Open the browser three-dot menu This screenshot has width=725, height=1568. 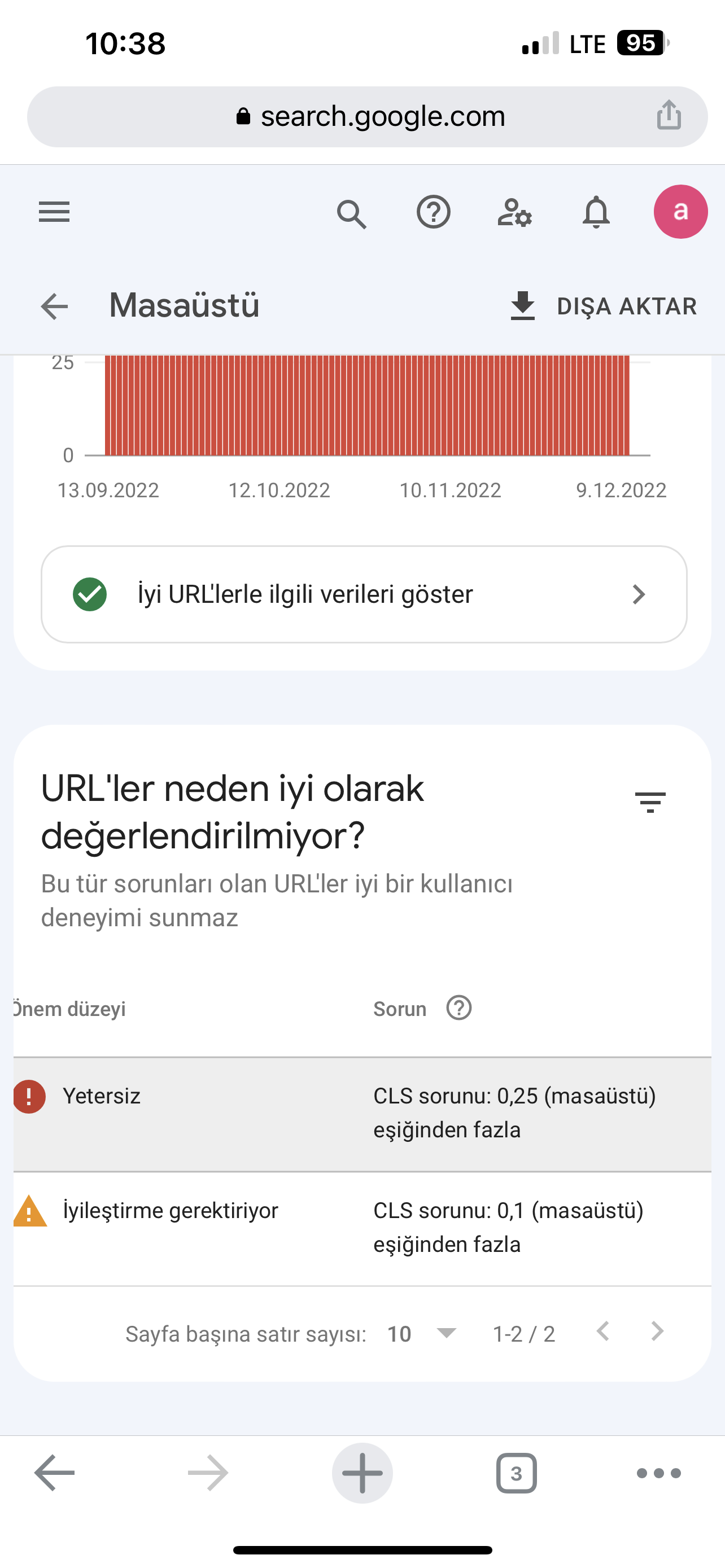(658, 1473)
